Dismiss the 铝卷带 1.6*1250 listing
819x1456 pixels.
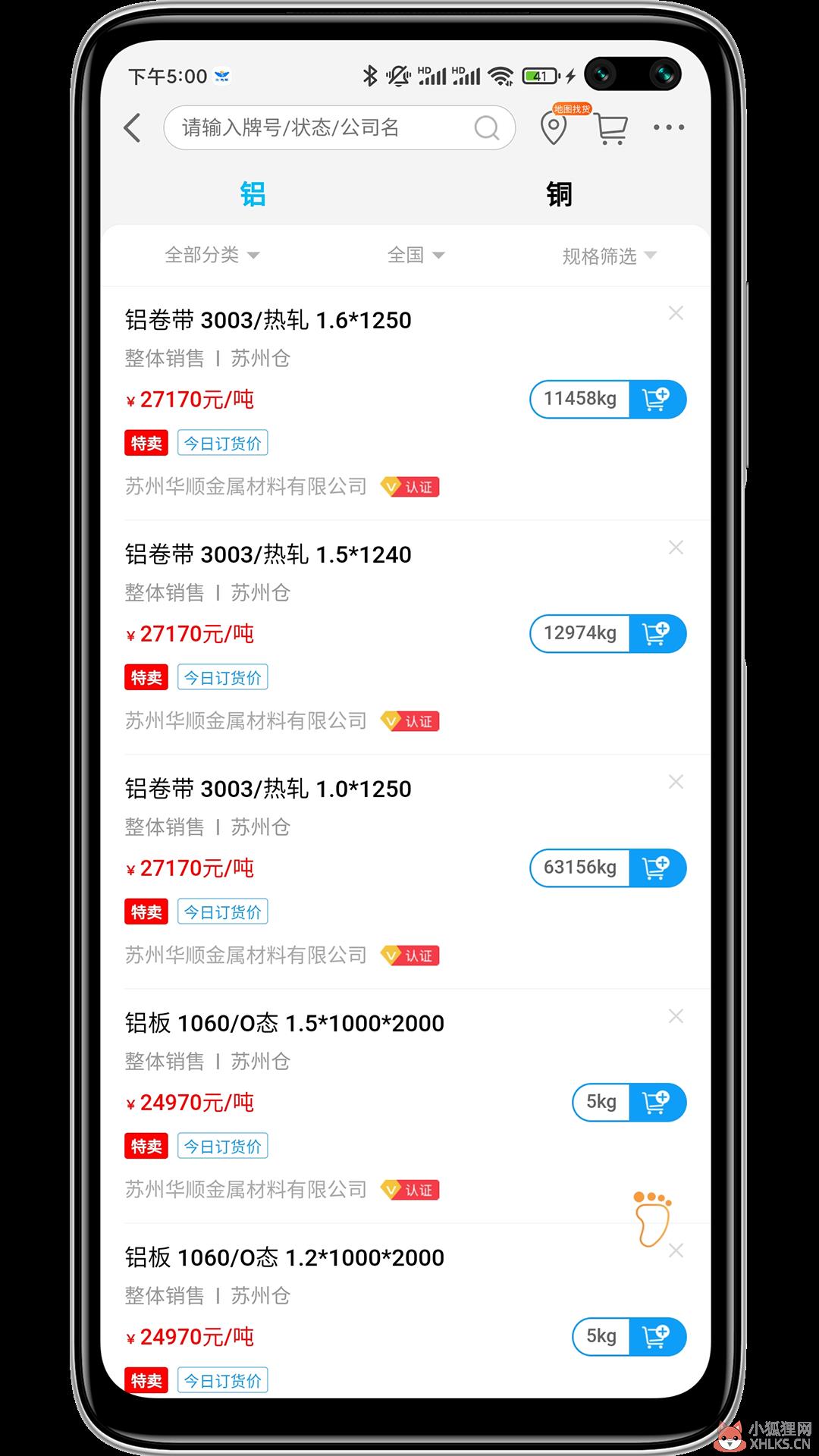tap(676, 312)
